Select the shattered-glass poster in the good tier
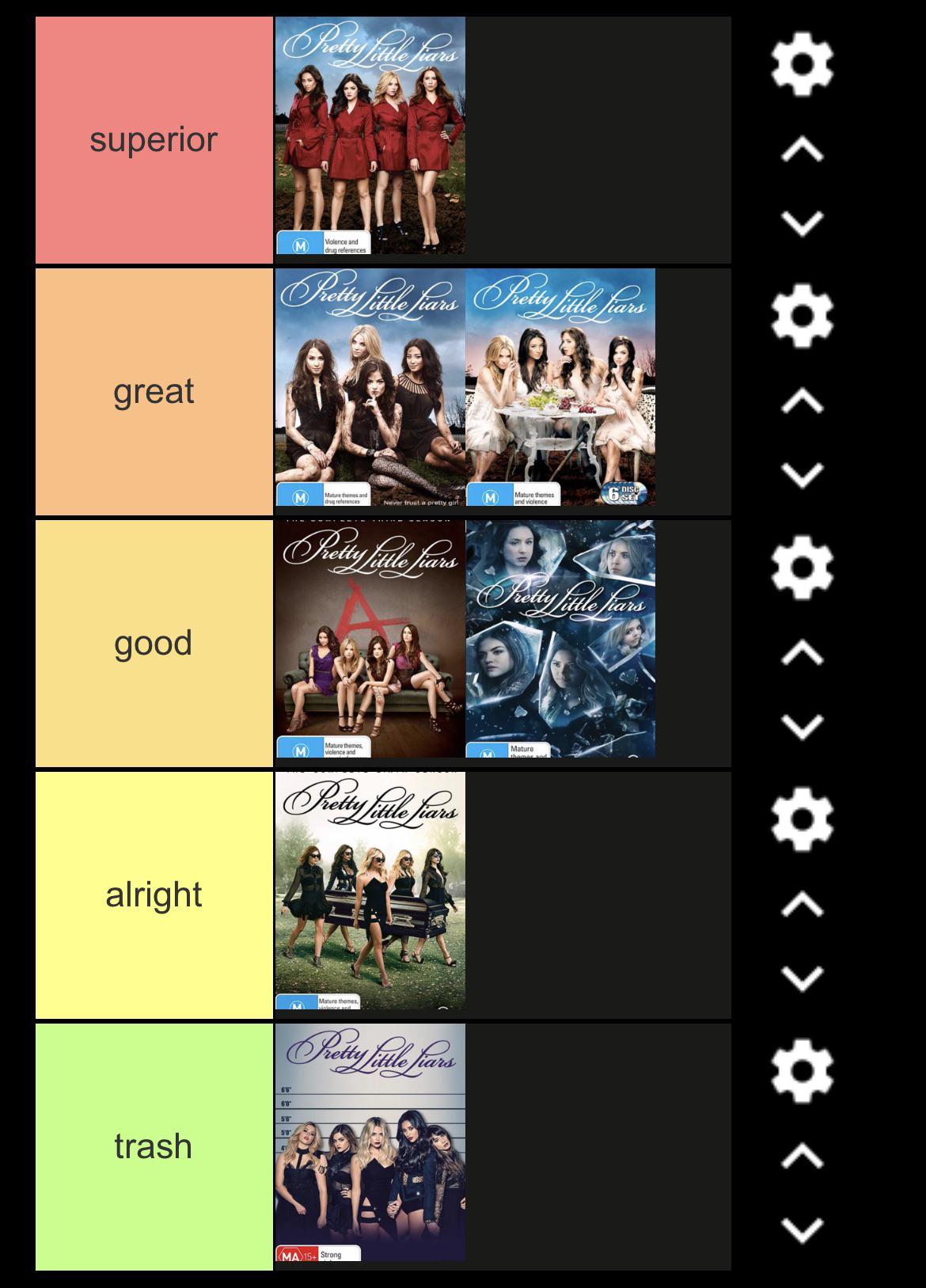Screen dimensions: 926x1288 coord(562,640)
